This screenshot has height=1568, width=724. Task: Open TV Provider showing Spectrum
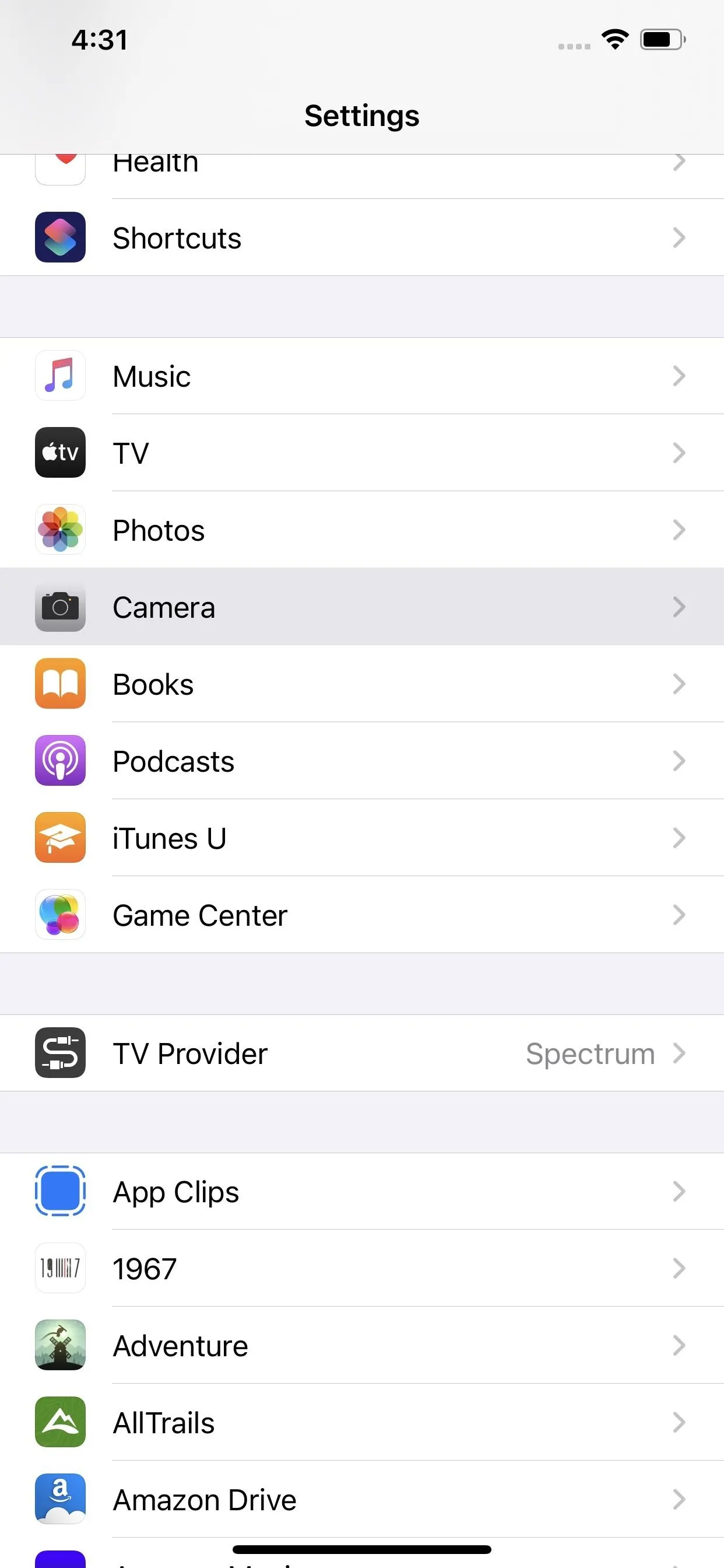pos(362,1053)
